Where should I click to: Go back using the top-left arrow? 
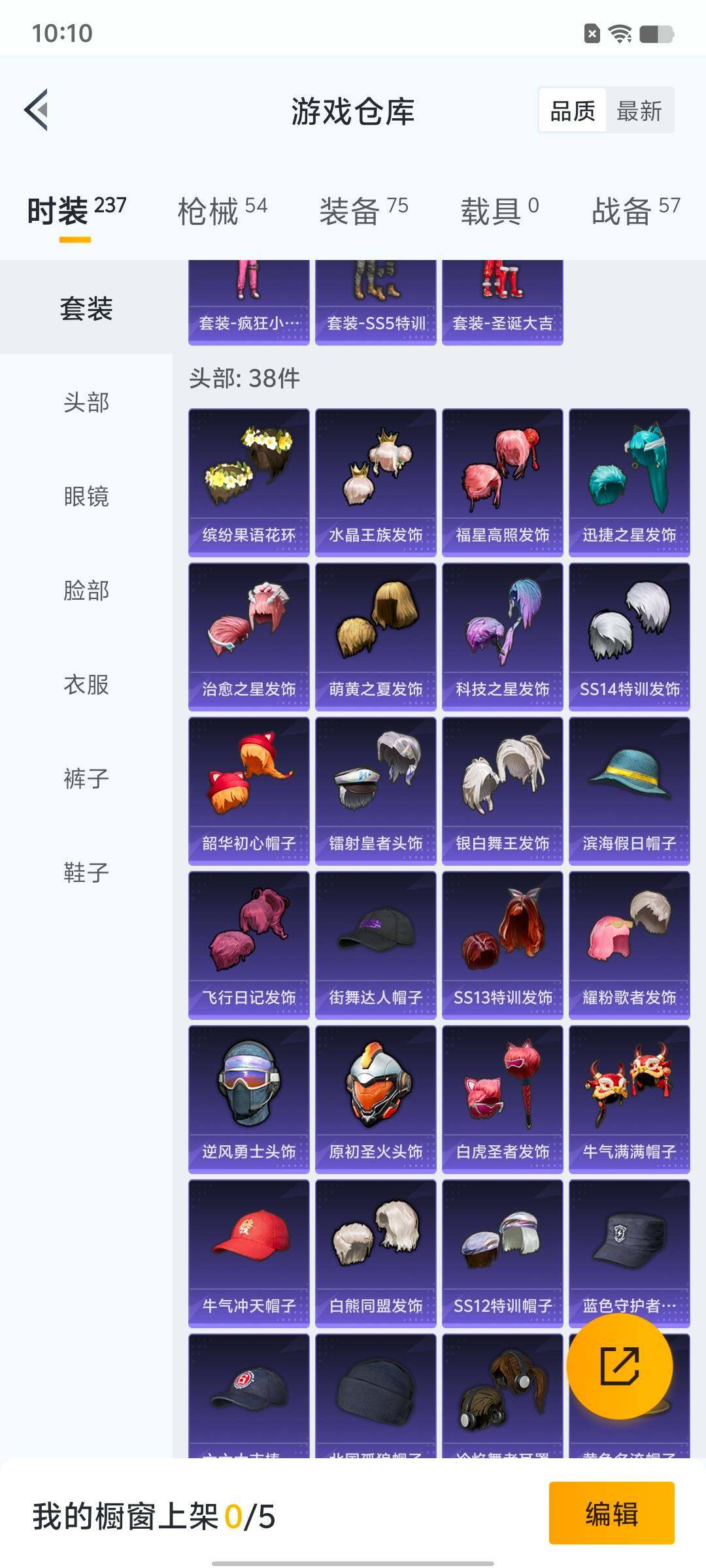pos(37,110)
